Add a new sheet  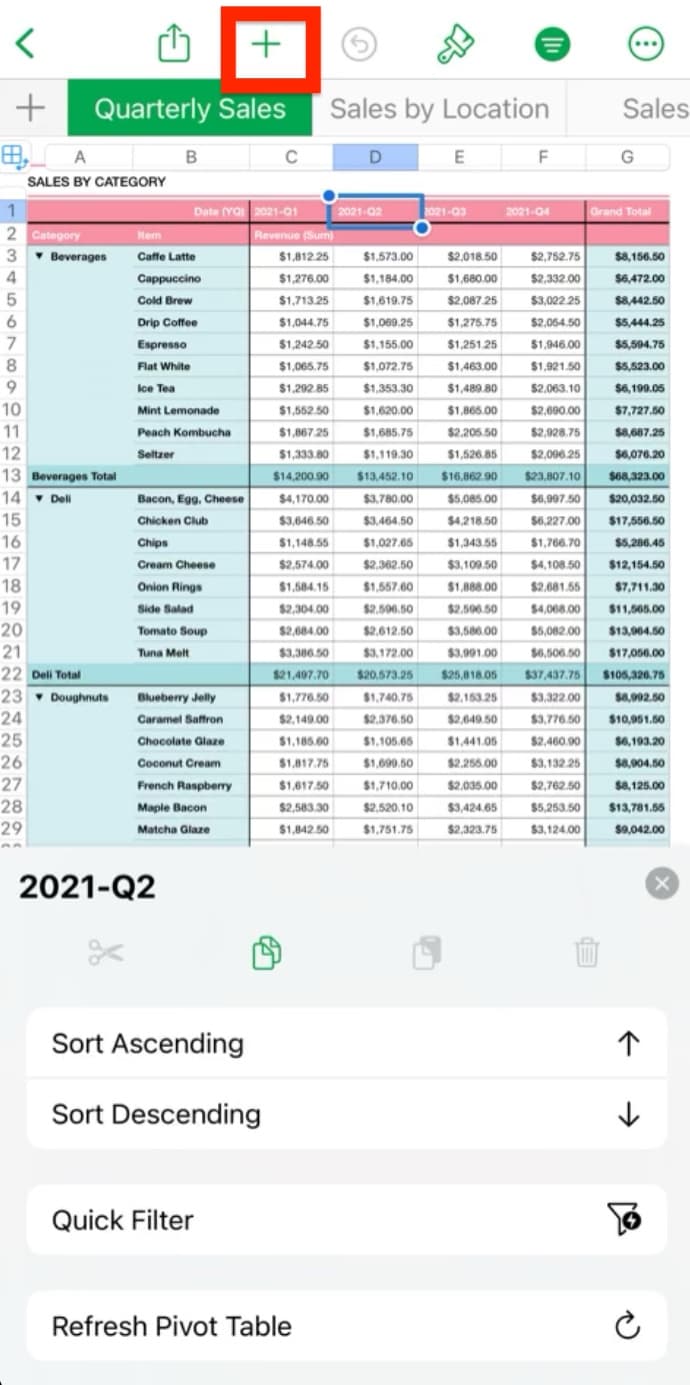click(30, 108)
